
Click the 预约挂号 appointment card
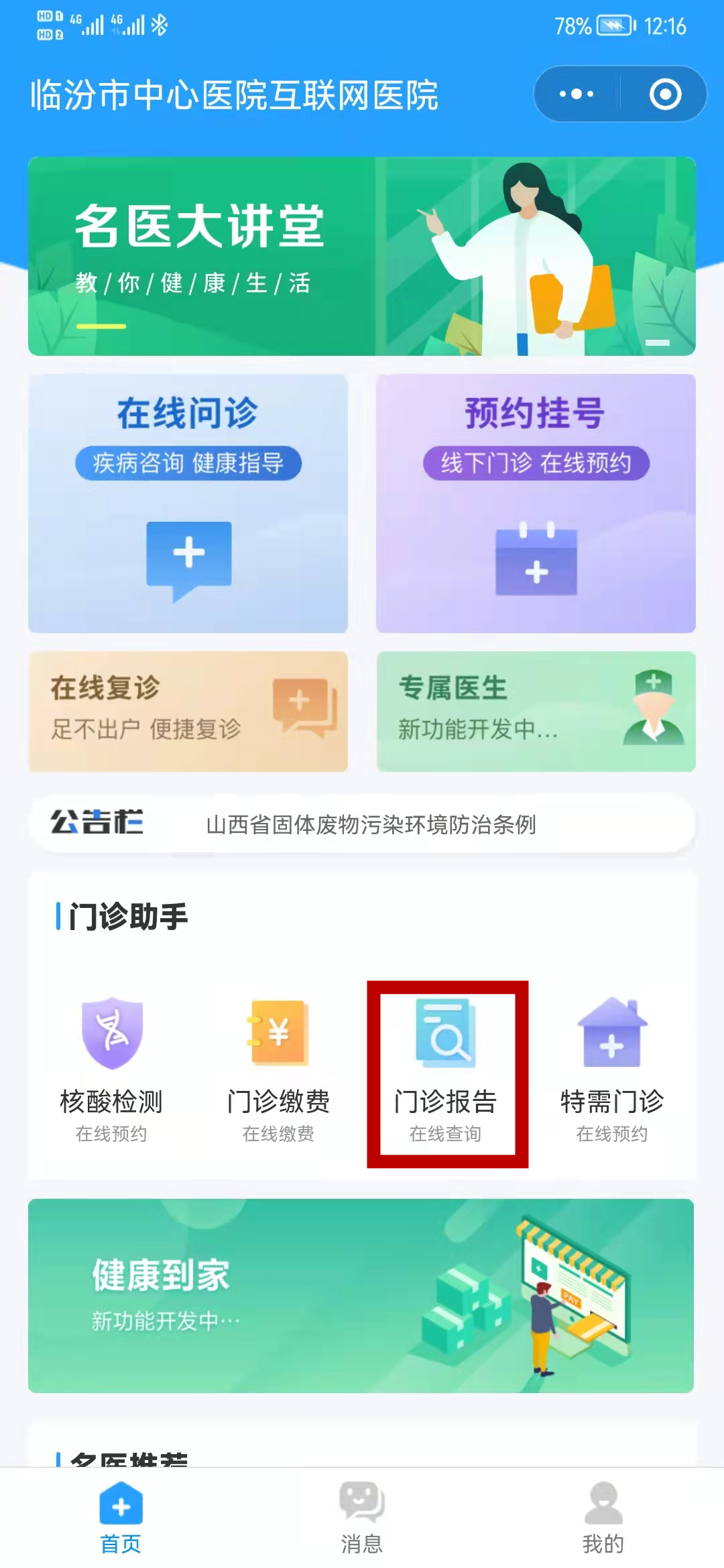tap(536, 503)
